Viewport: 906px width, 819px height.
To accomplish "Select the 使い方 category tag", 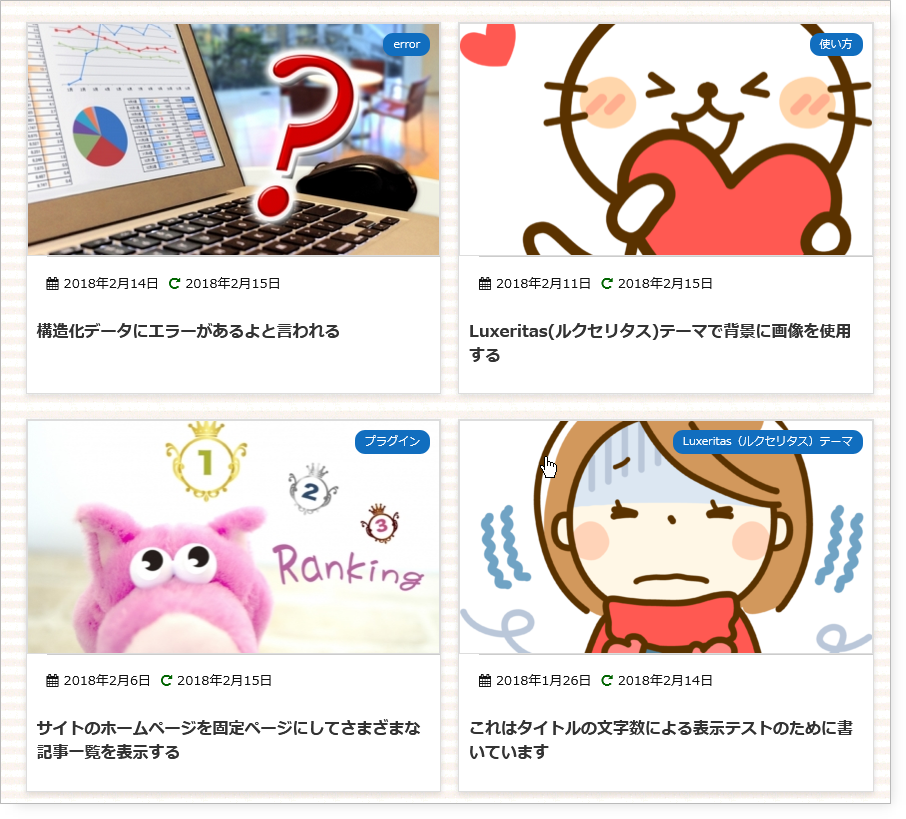I will tap(835, 44).
